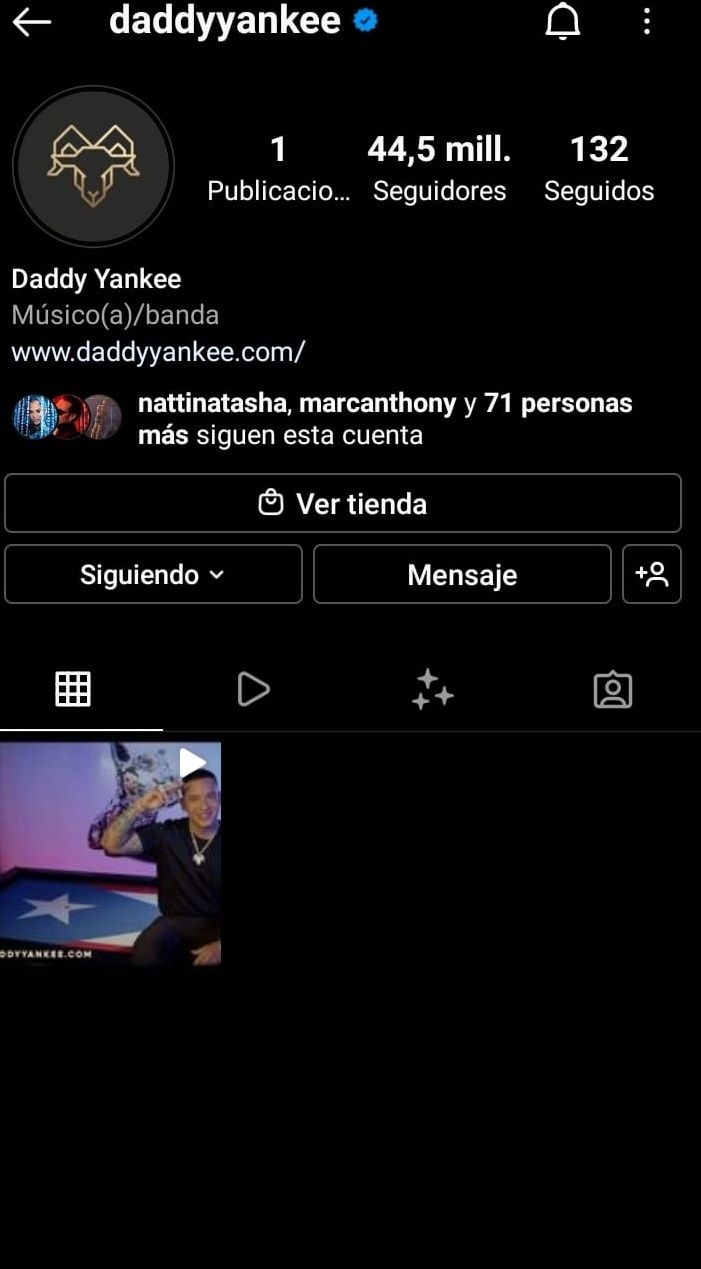Open the 44,5 mill. Seguidores list

(439, 168)
